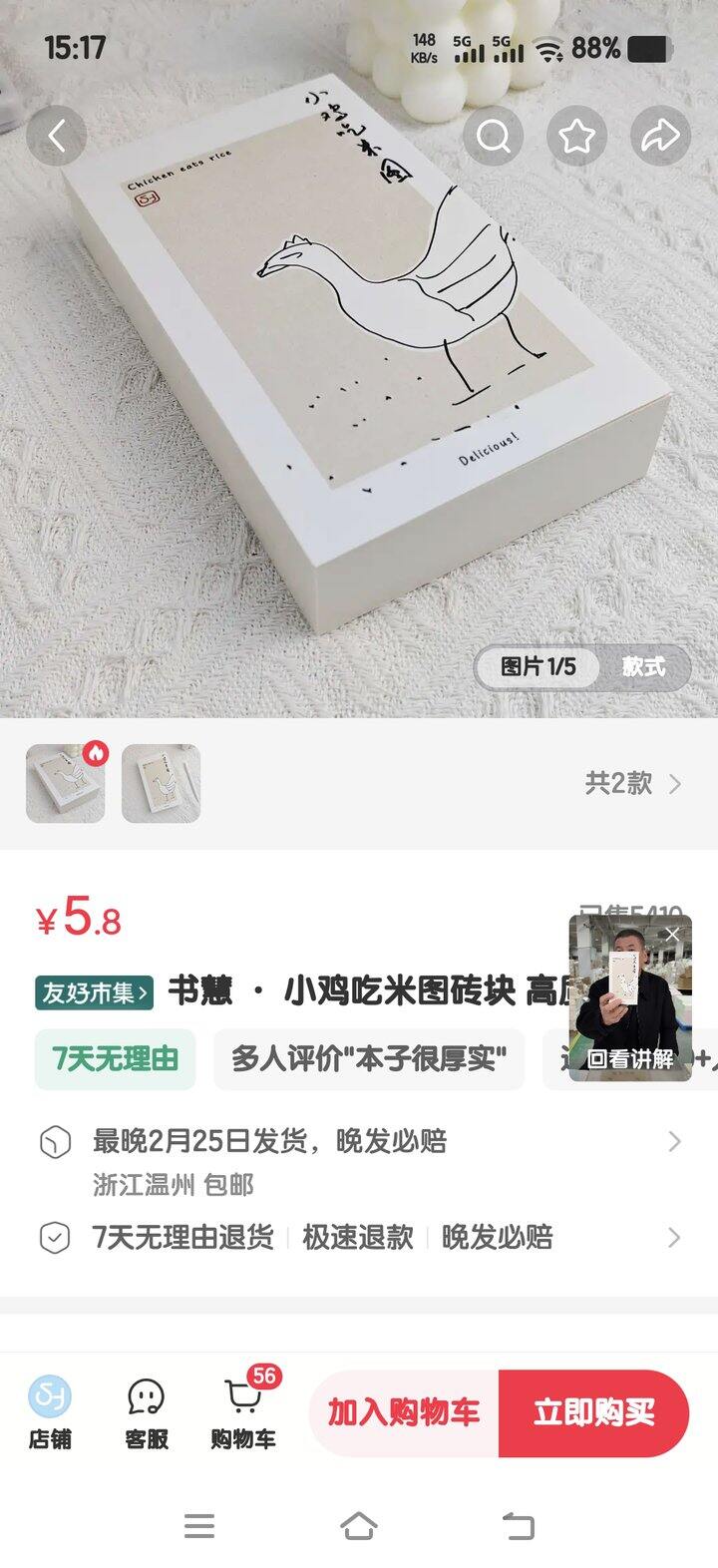Contact 客服 customer service

tap(147, 1412)
